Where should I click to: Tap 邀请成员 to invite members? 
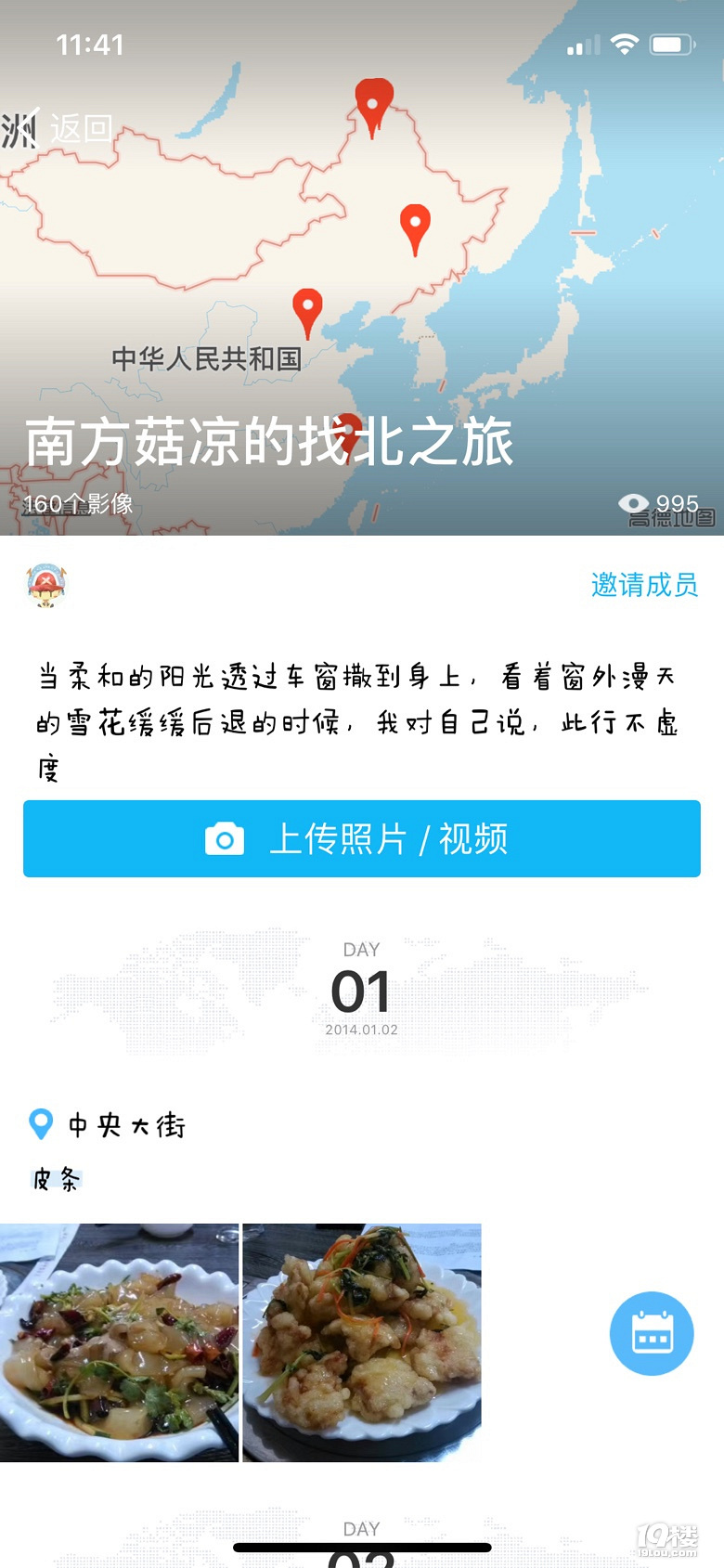644,585
